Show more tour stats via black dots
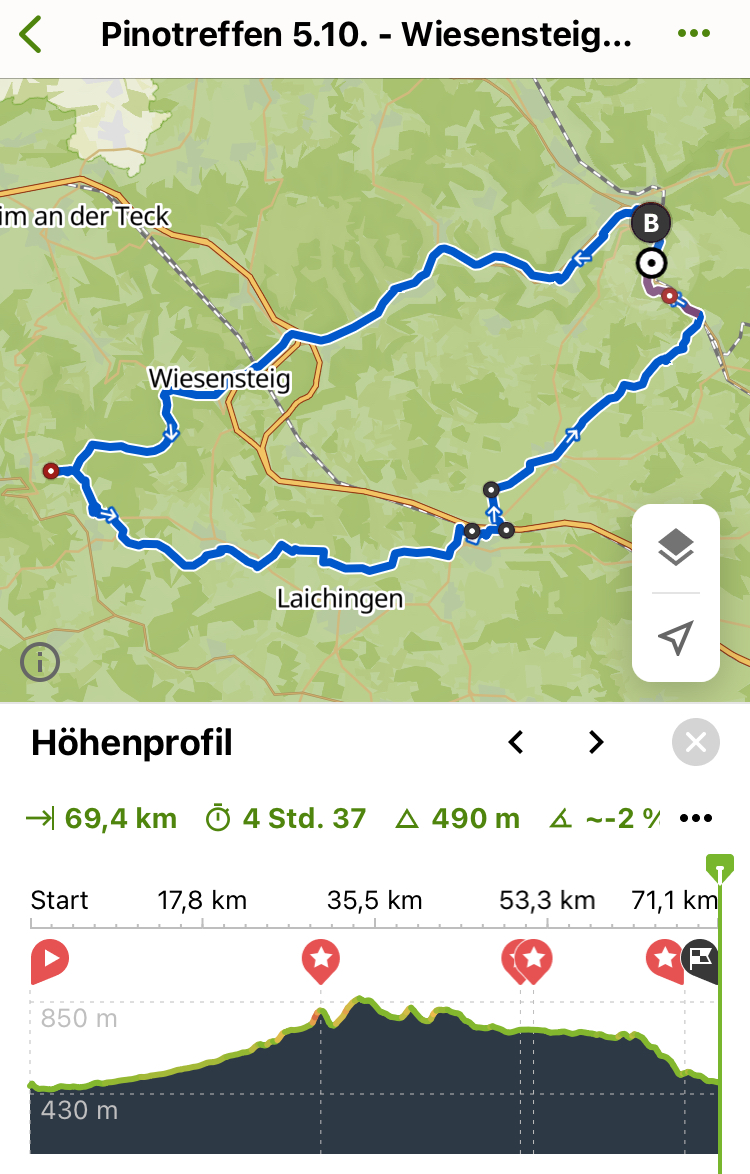 (696, 819)
